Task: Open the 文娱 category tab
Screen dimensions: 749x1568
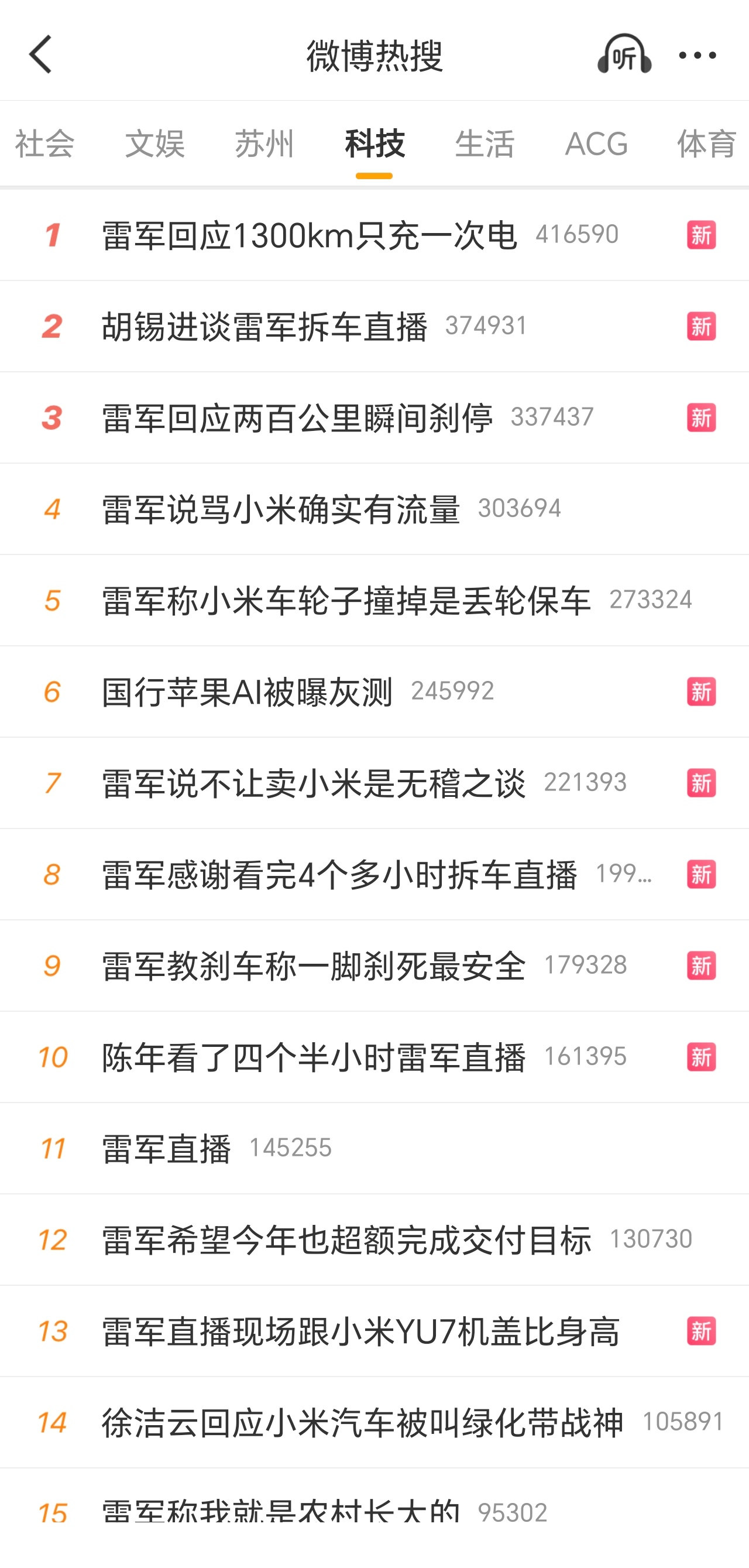Action: tap(155, 144)
